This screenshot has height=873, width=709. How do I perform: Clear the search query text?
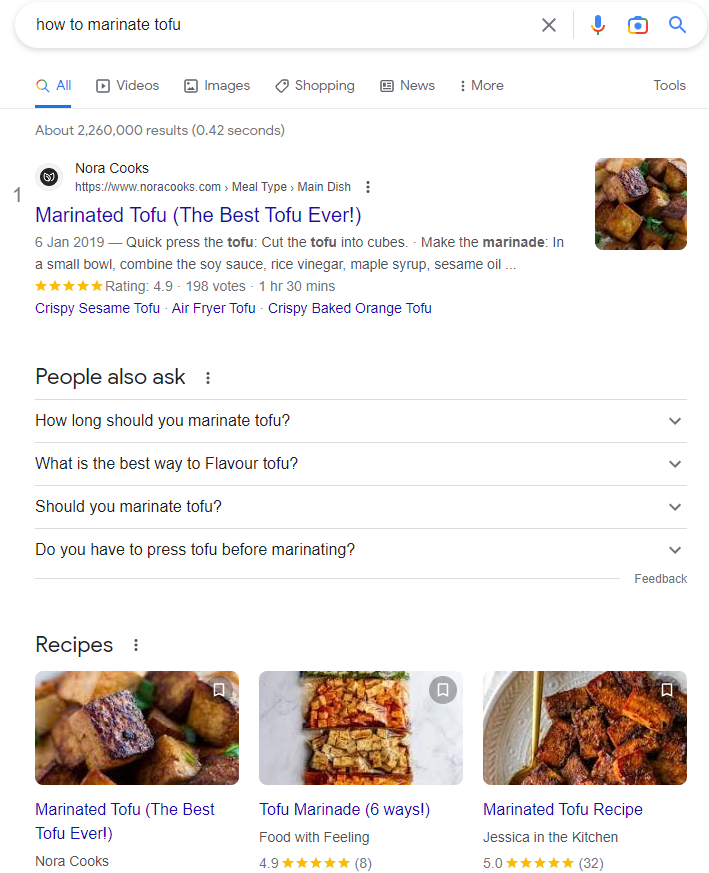548,25
